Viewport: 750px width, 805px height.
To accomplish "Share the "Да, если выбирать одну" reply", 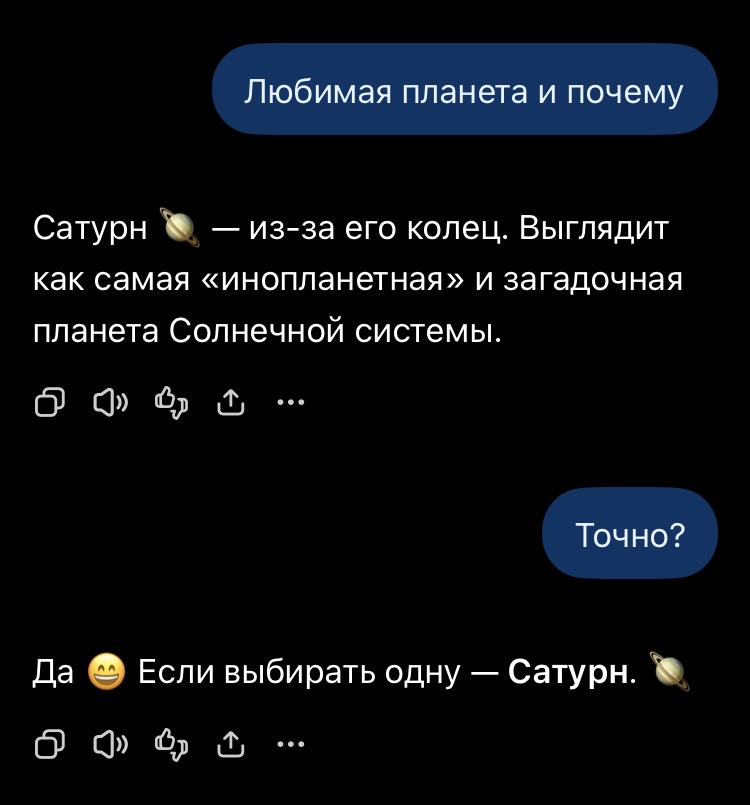I will (231, 743).
